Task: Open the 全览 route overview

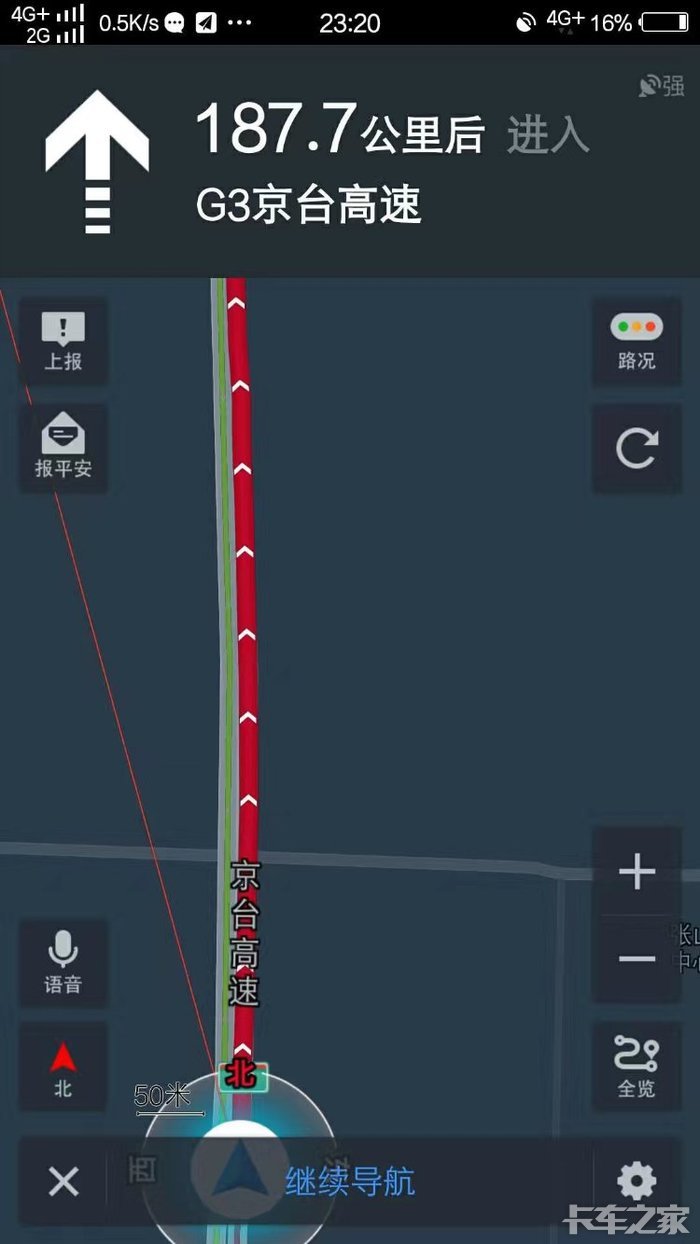Action: click(637, 1067)
